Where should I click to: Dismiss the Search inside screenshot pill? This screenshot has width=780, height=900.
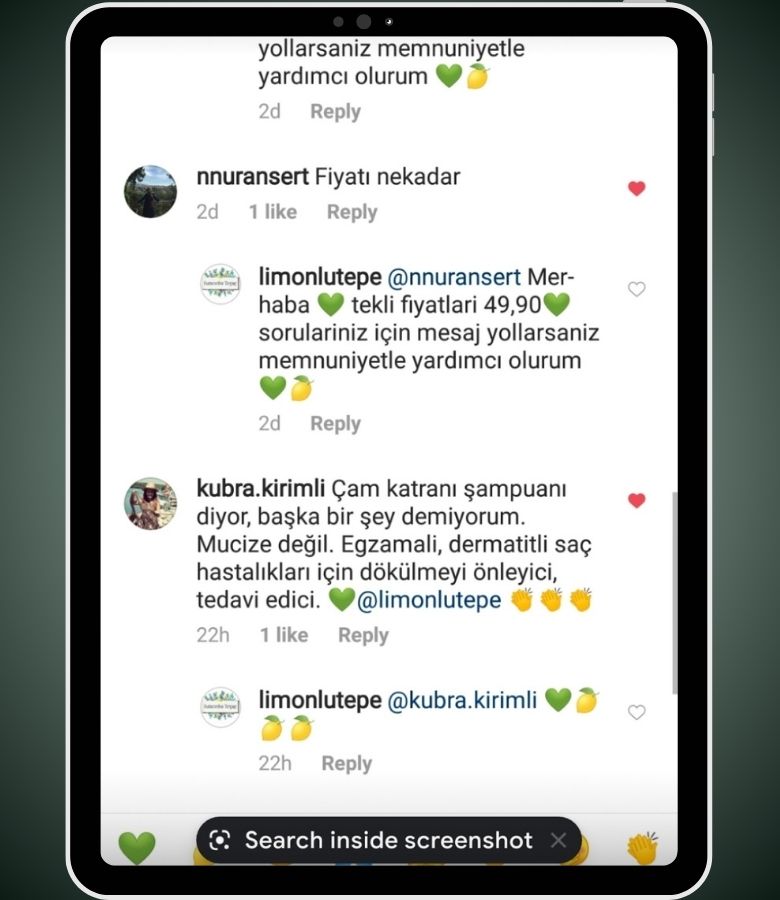pos(559,840)
